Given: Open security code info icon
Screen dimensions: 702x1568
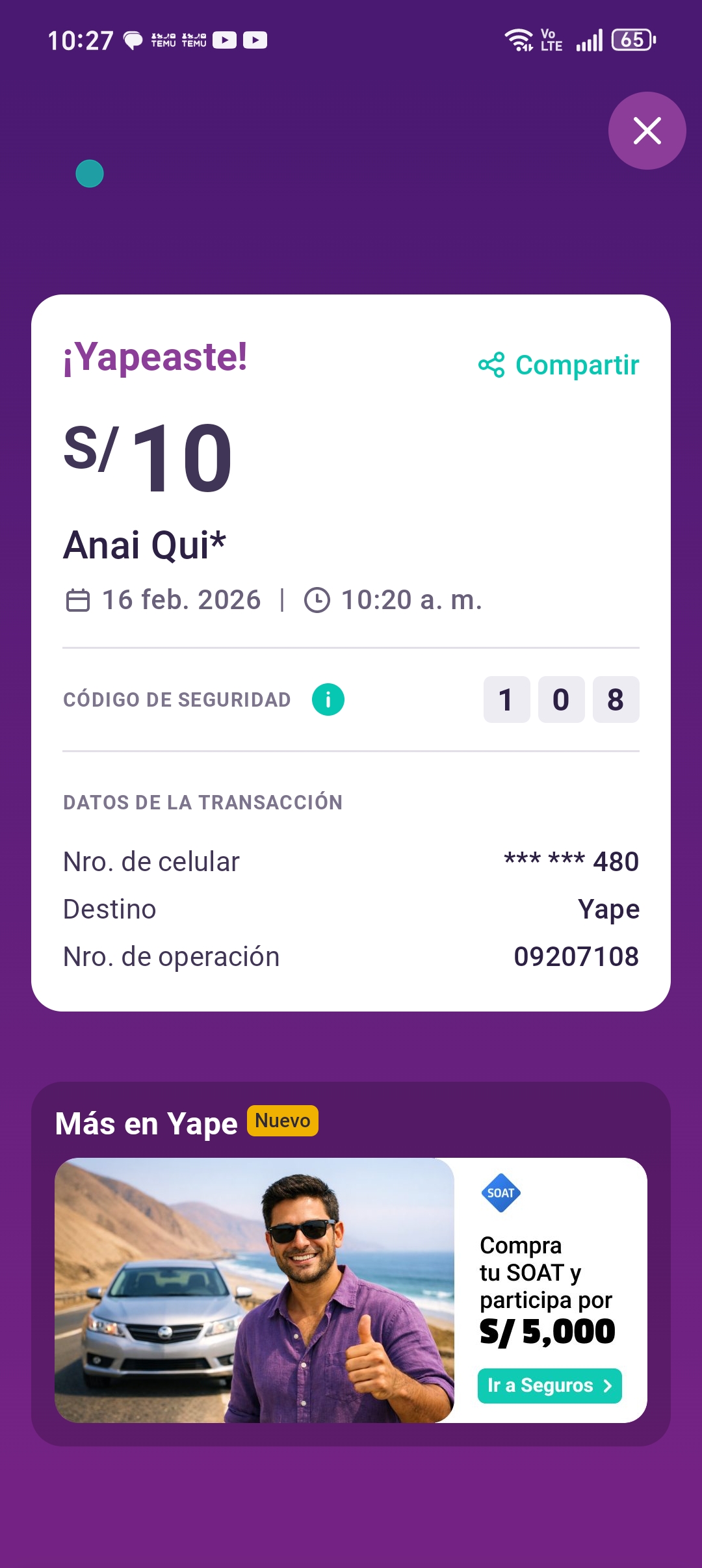Looking at the screenshot, I should [328, 699].
